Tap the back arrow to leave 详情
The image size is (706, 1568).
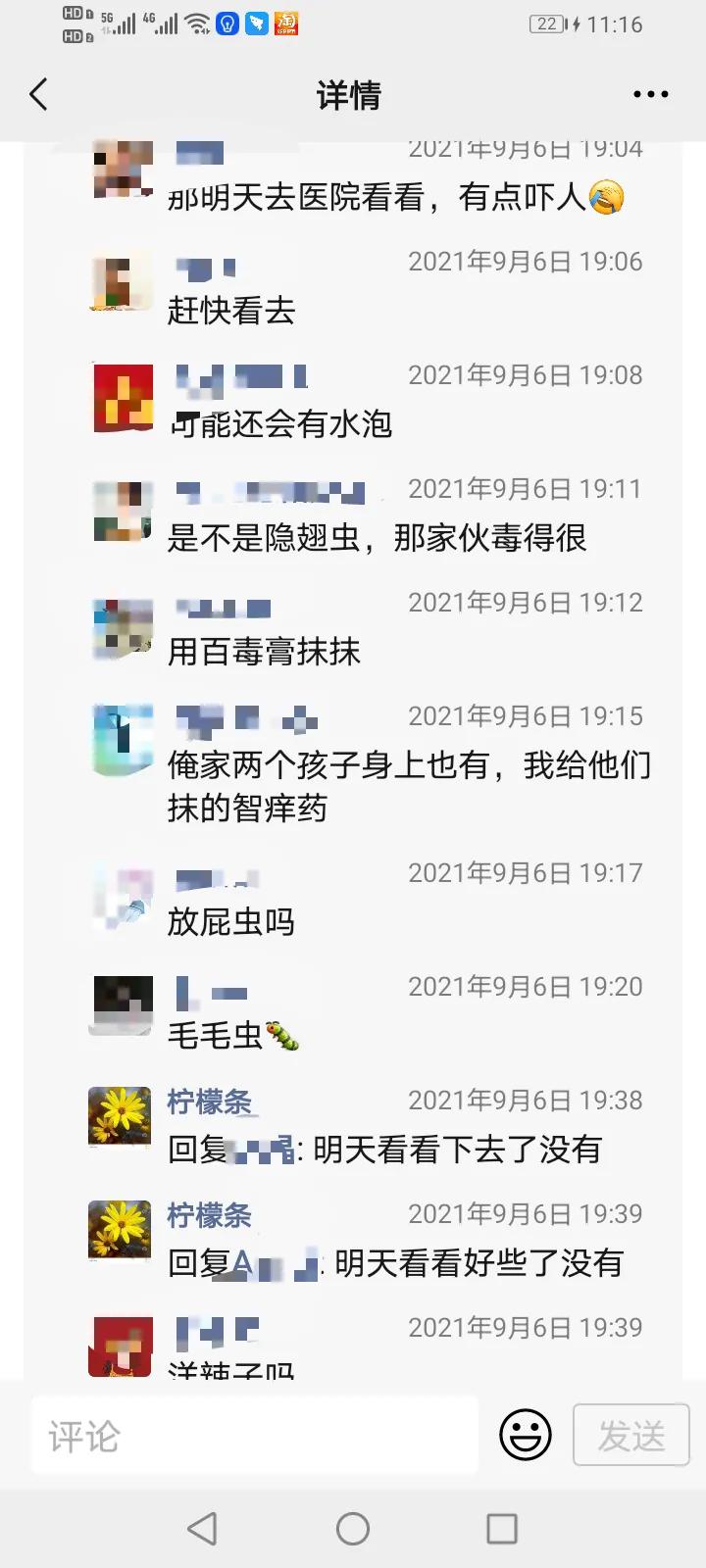(38, 94)
